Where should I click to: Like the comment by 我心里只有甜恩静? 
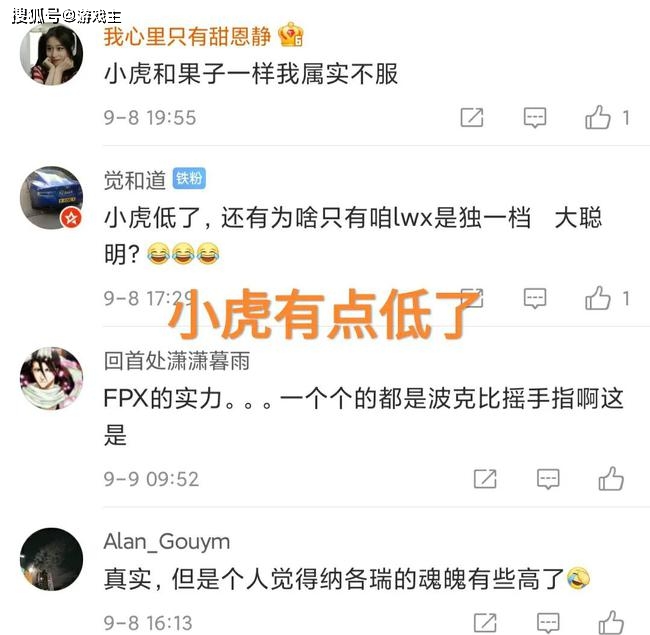click(598, 117)
